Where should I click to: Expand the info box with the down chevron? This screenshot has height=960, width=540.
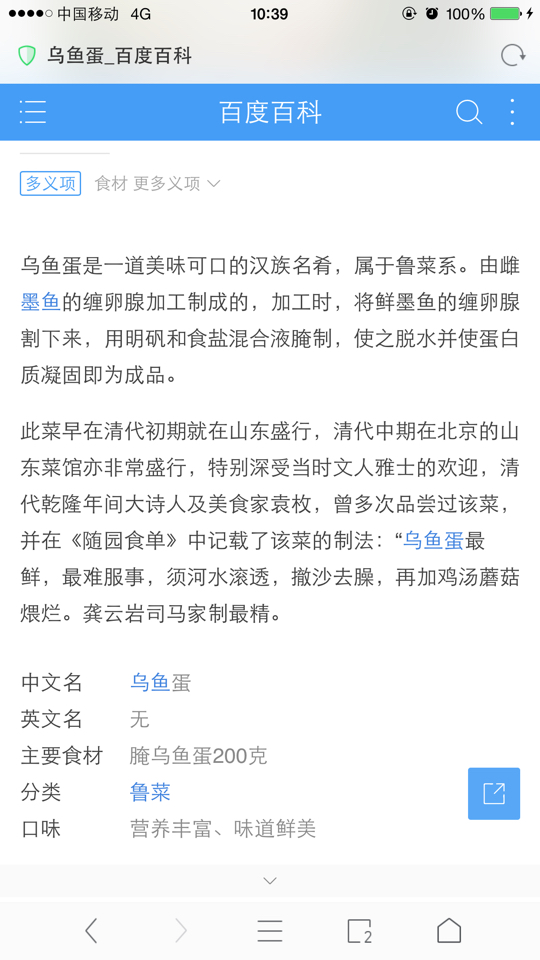[x=270, y=881]
